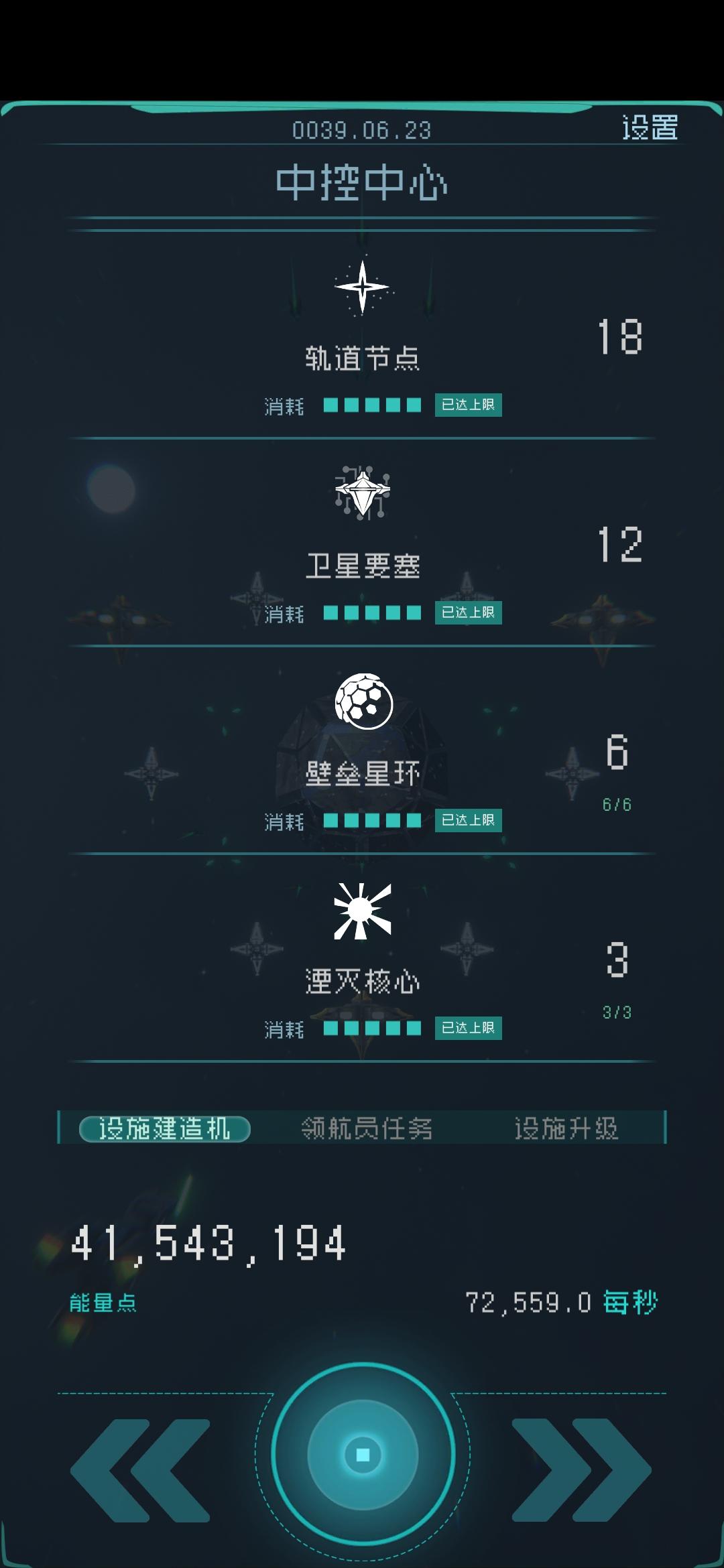Tap the date 0039.06.23 at the top
The width and height of the screenshot is (724, 1568).
pos(362,129)
